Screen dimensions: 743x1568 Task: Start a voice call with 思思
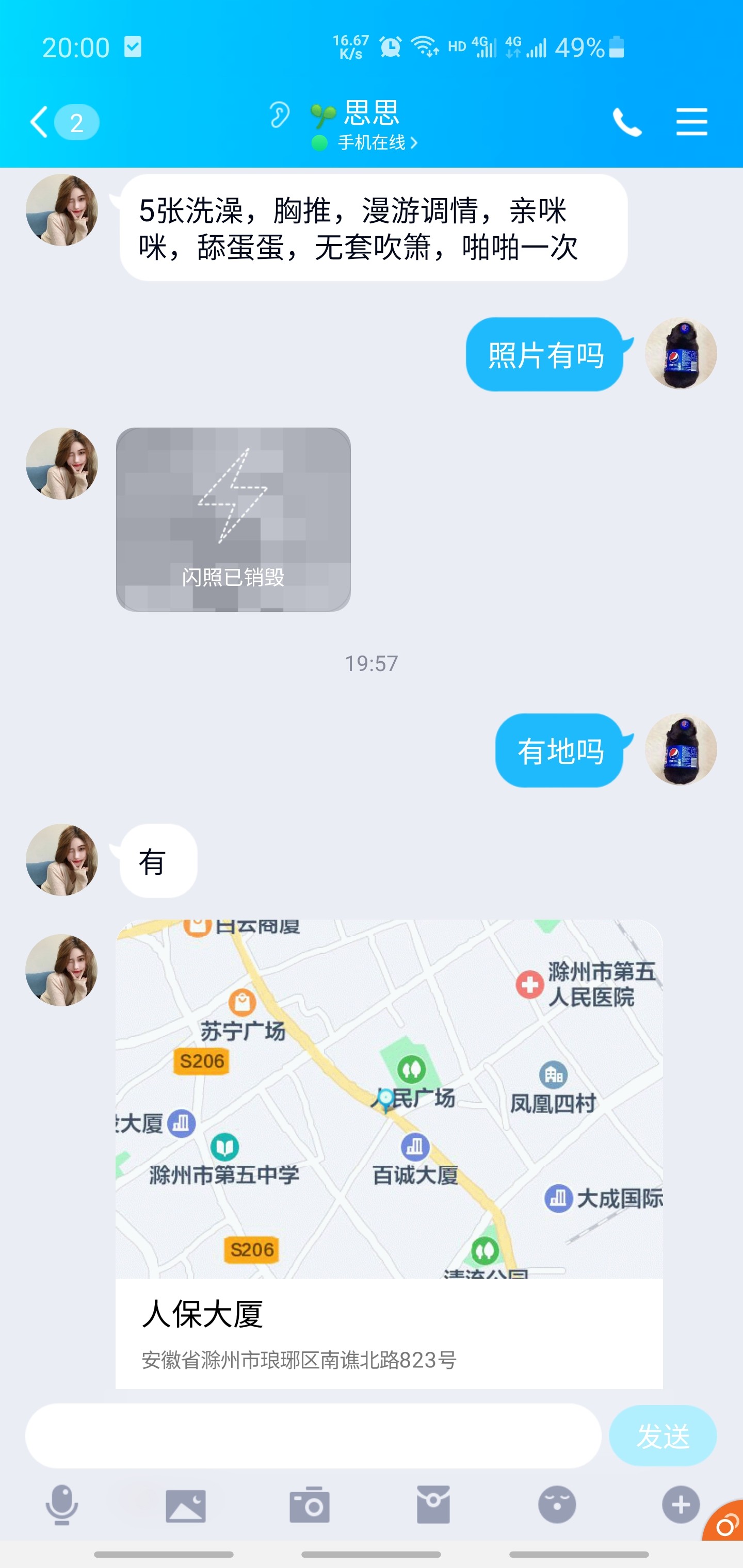point(628,121)
